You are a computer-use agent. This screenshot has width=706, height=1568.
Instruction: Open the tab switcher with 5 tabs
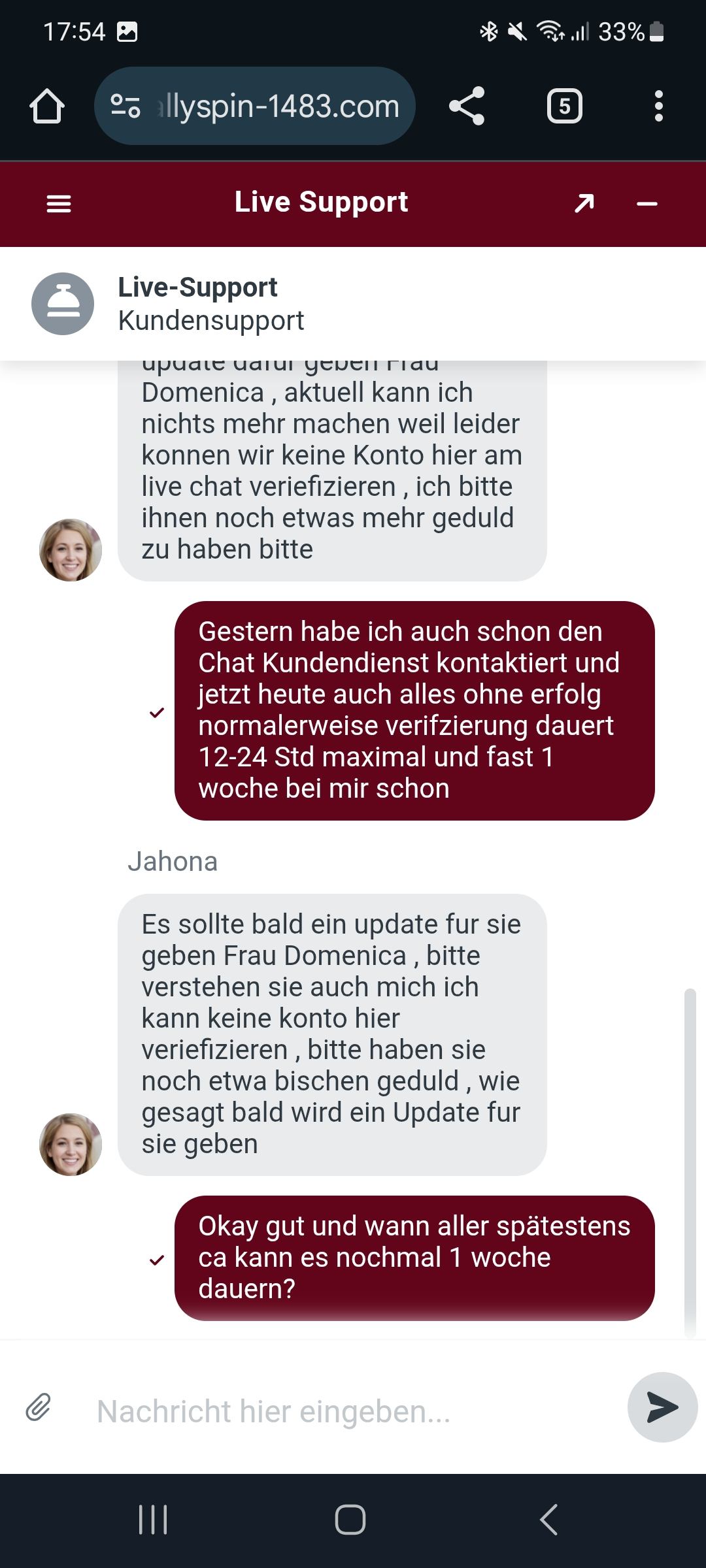point(564,106)
